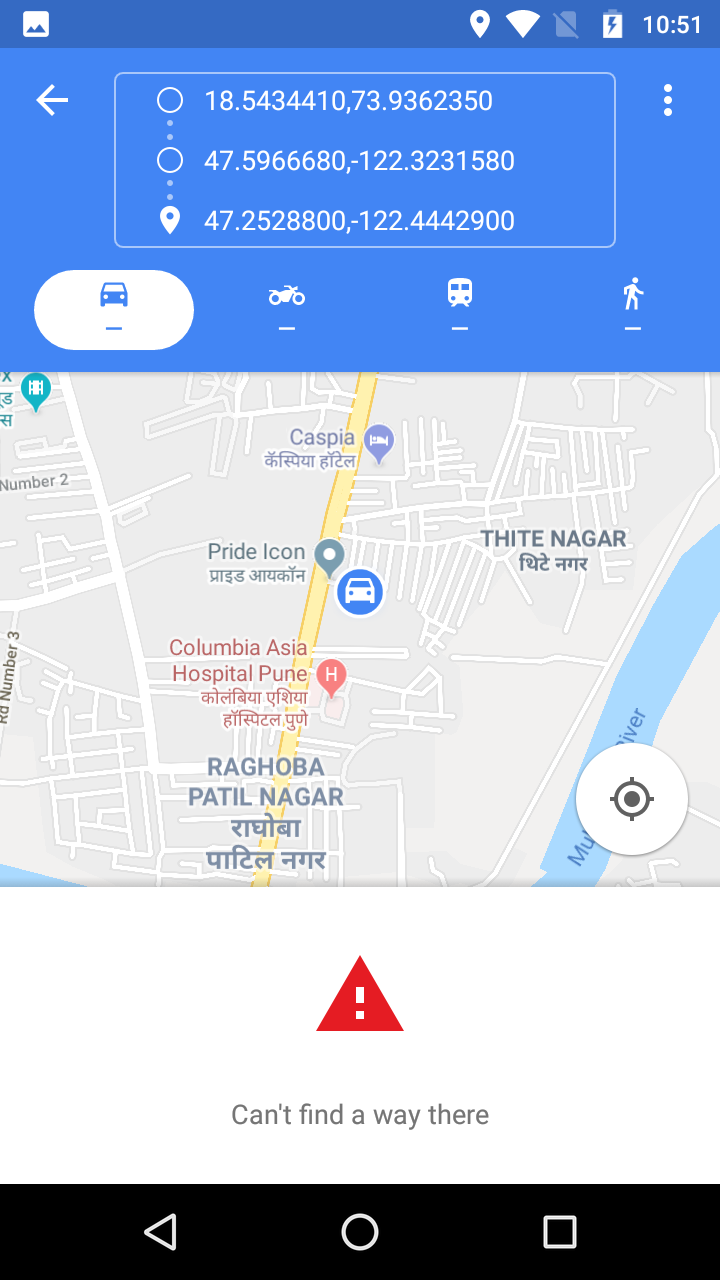Edit destination 47.2528800,-122.4442900

[x=359, y=221]
